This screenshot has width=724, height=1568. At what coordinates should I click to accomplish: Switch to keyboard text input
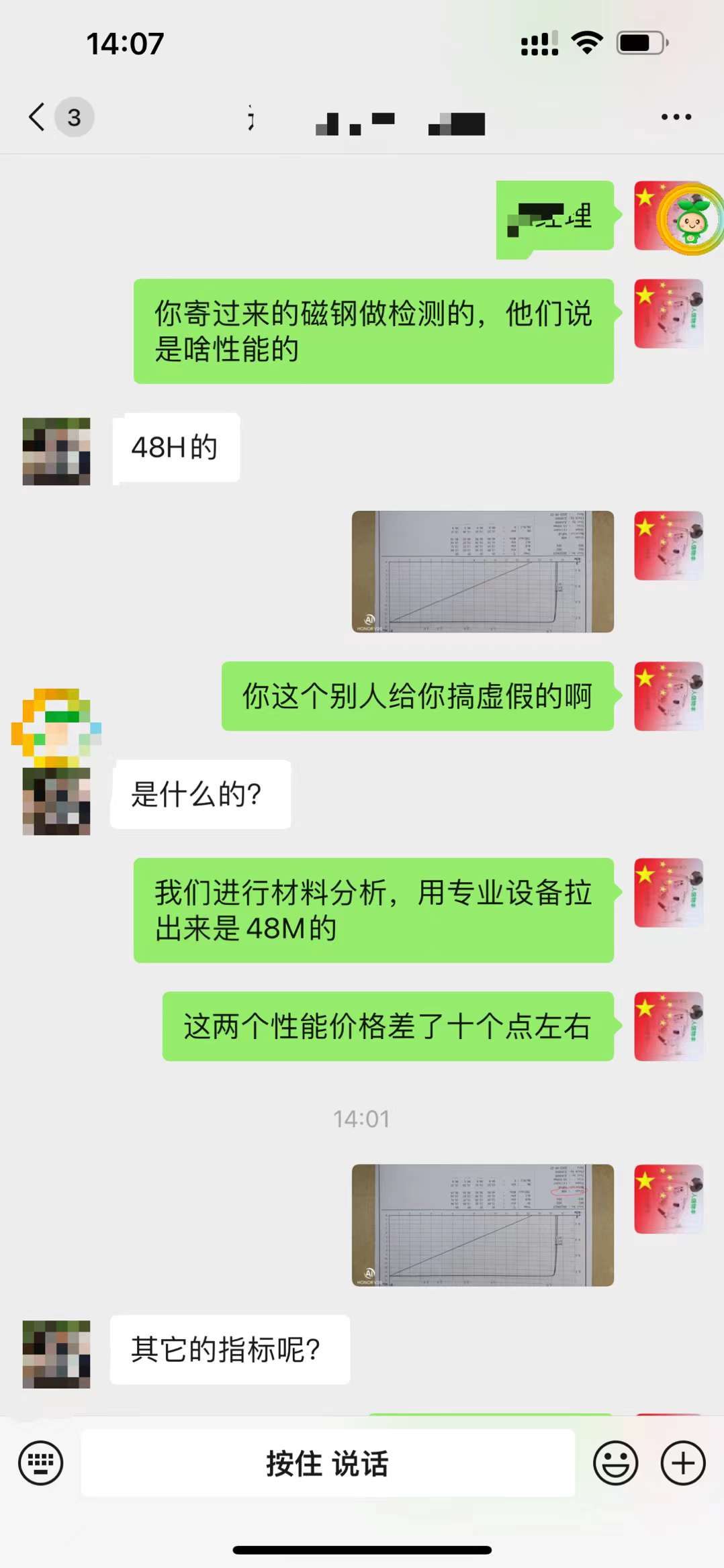tap(41, 1463)
